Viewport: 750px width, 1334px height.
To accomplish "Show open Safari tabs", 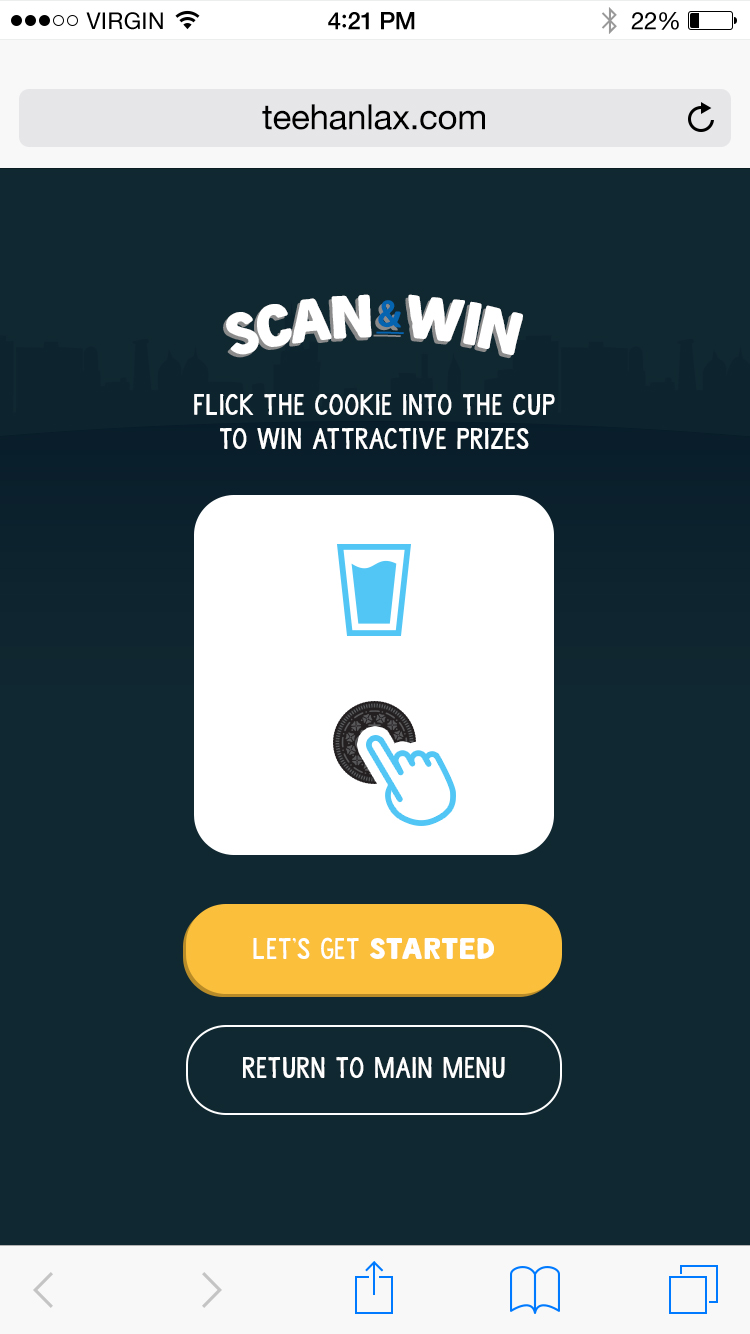I will (x=694, y=1289).
